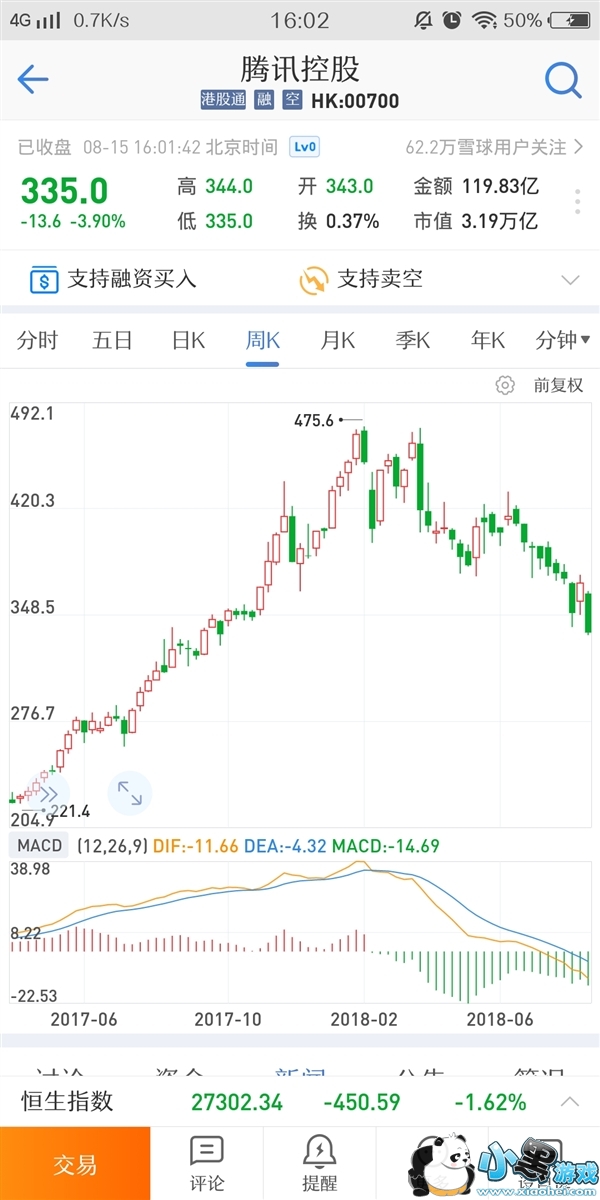
Task: Tap 支持融资买入 option
Action: (114, 279)
